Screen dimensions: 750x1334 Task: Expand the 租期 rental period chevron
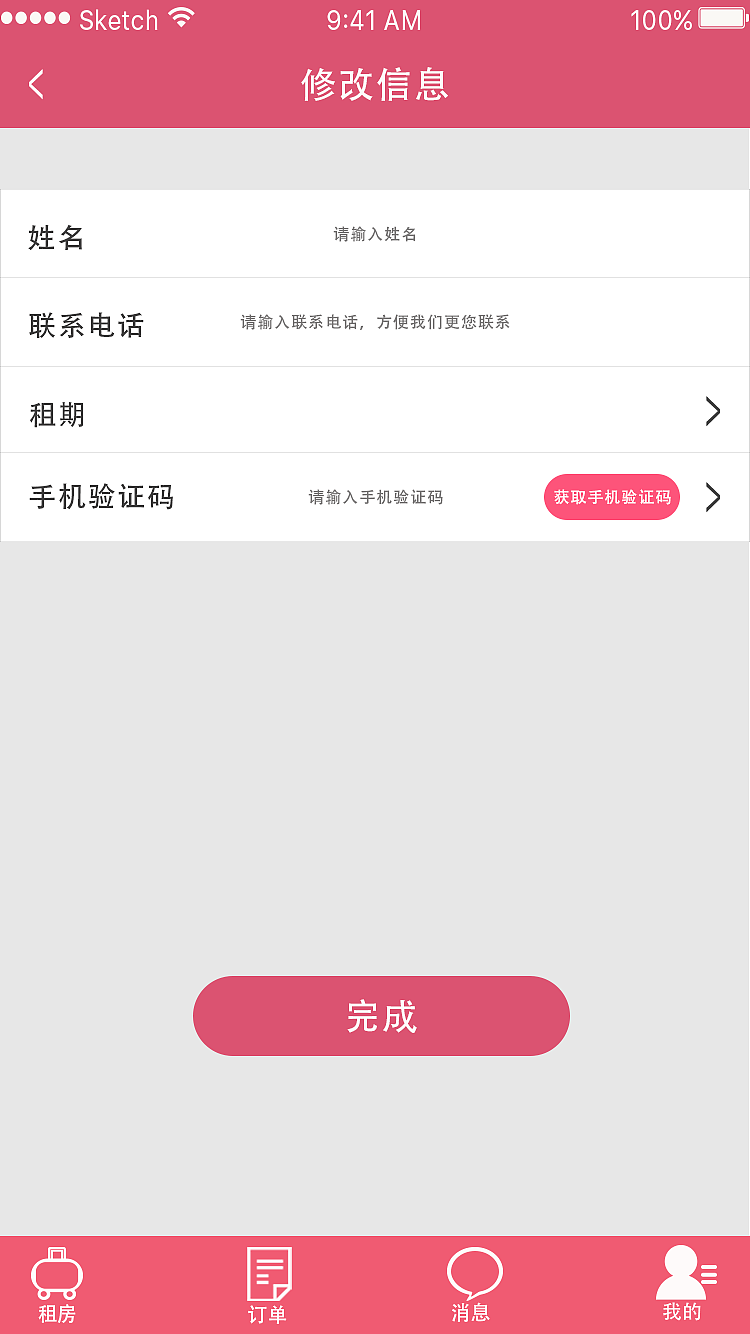pyautogui.click(x=712, y=410)
